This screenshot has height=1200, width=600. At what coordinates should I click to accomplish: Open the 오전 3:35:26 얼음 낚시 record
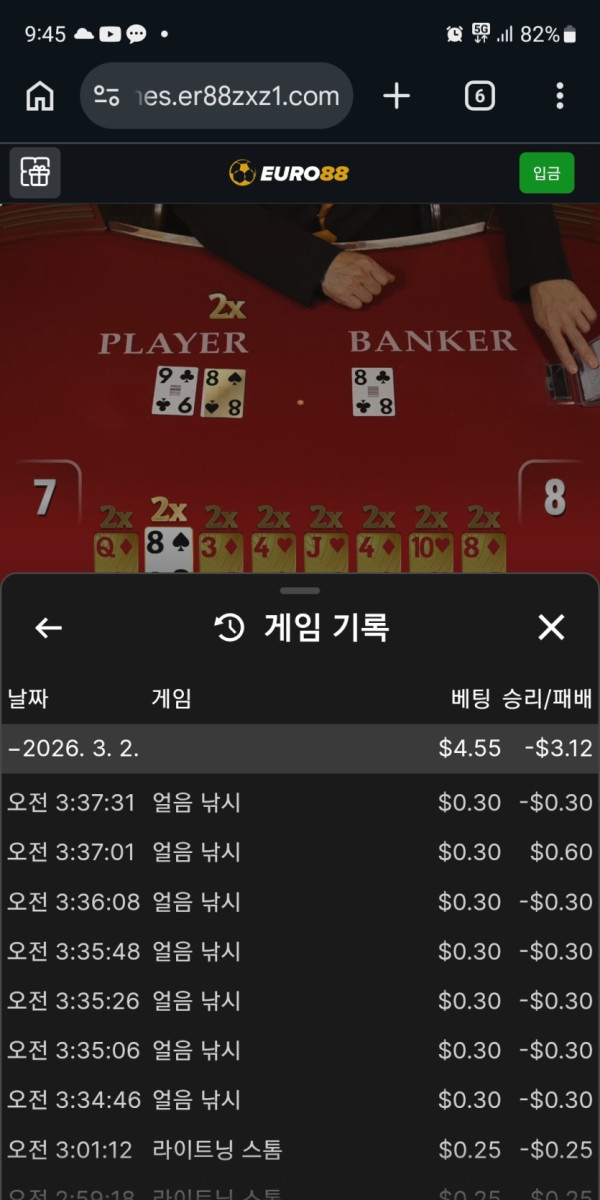pyautogui.click(x=300, y=1001)
